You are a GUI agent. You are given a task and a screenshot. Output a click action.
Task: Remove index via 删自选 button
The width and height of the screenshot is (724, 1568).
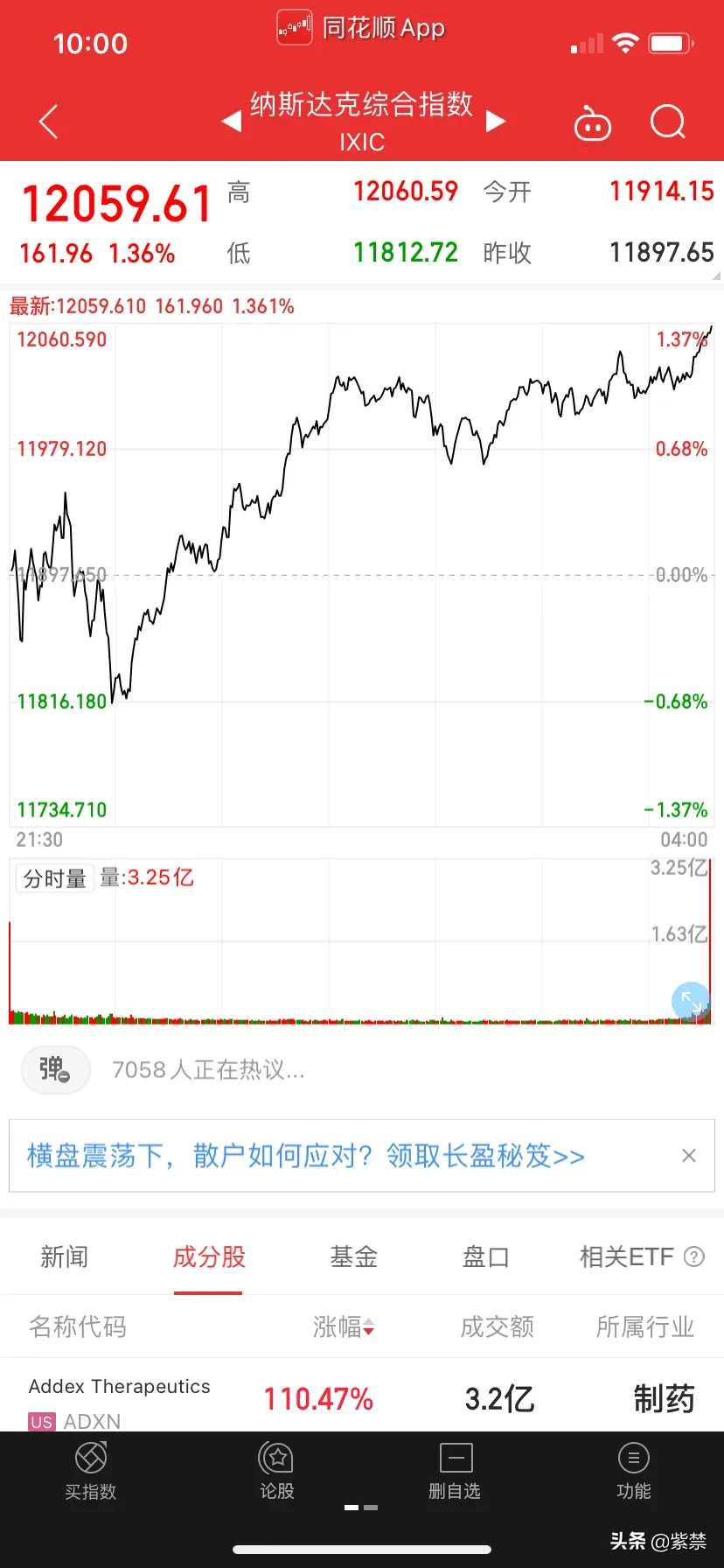[455, 1471]
